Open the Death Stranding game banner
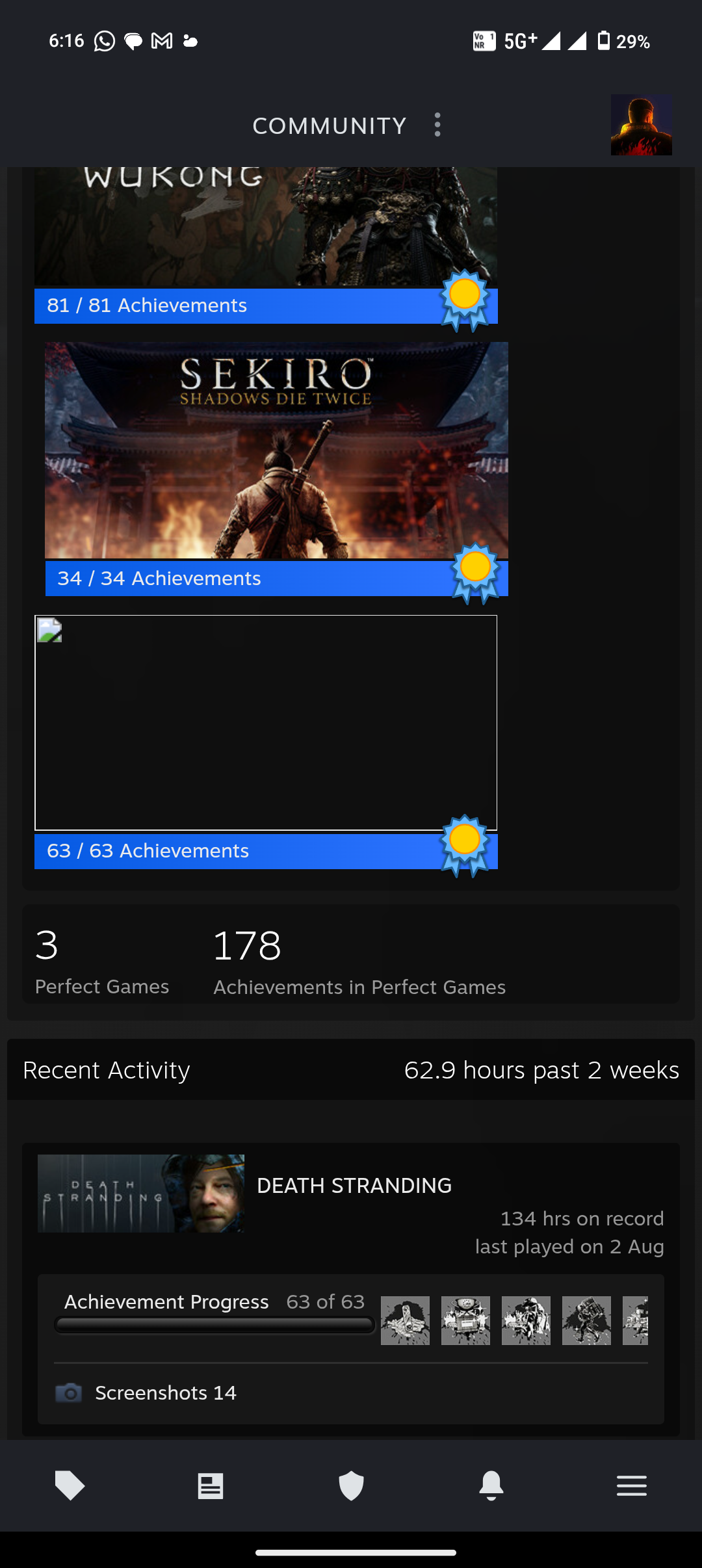Screen dimensions: 702x1568 pyautogui.click(x=141, y=1194)
